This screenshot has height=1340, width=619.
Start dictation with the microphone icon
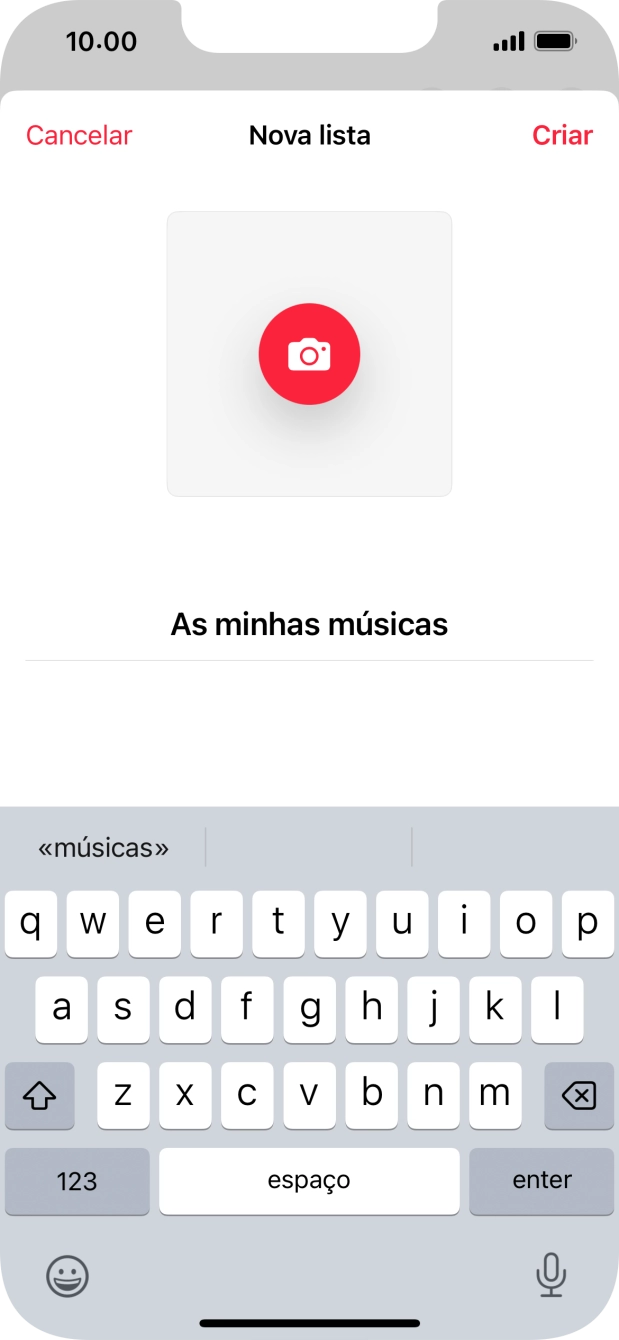(550, 1275)
